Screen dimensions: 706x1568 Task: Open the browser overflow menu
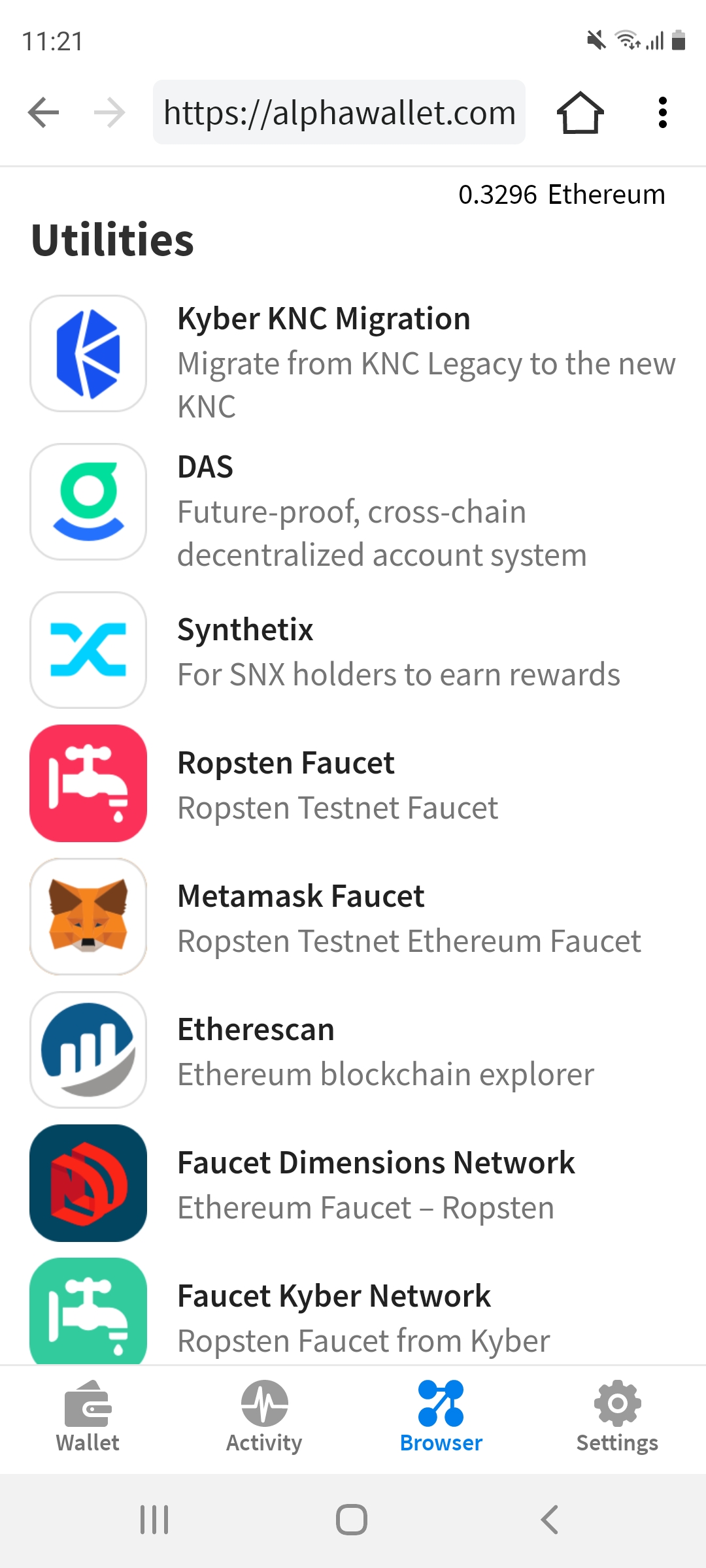pyautogui.click(x=663, y=112)
